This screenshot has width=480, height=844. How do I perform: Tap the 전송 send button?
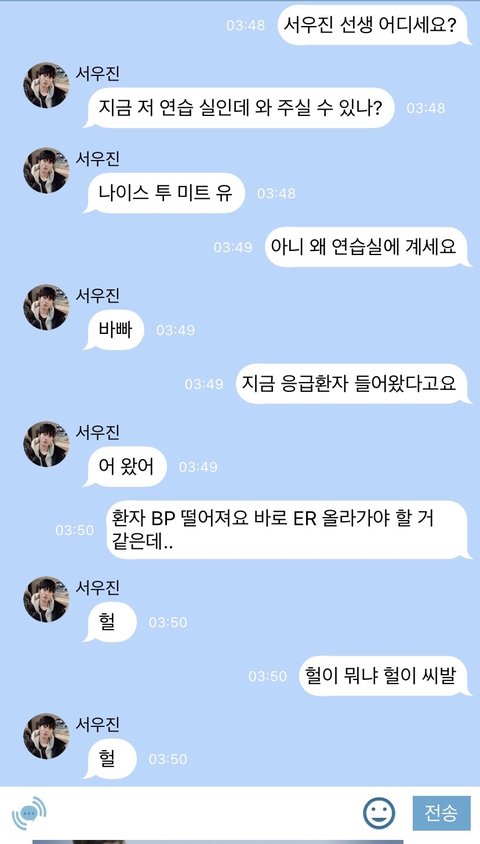click(441, 813)
